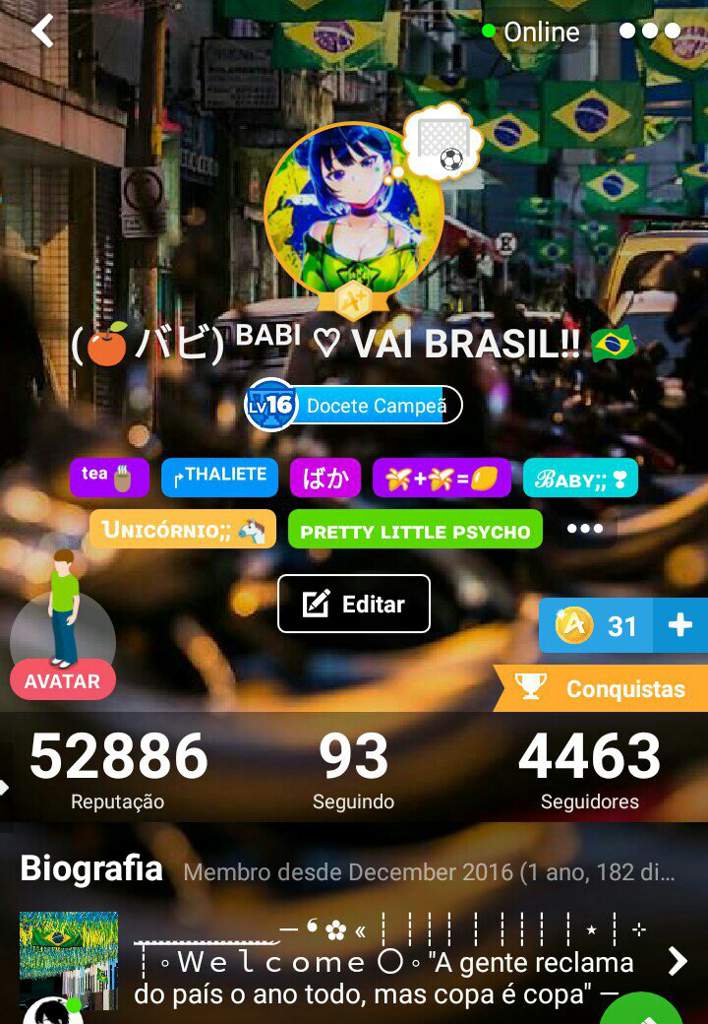Screen dimensions: 708x1024
Task: Tap the profile picture avatar
Action: pos(353,210)
